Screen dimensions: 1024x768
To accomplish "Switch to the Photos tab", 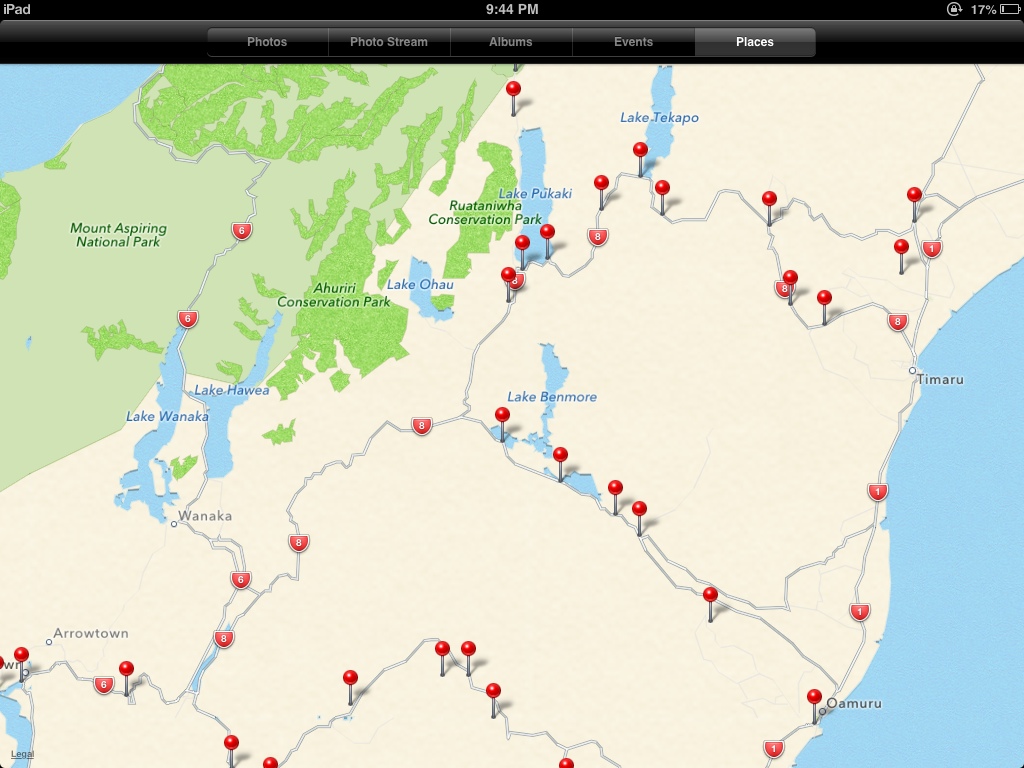I will pos(267,42).
